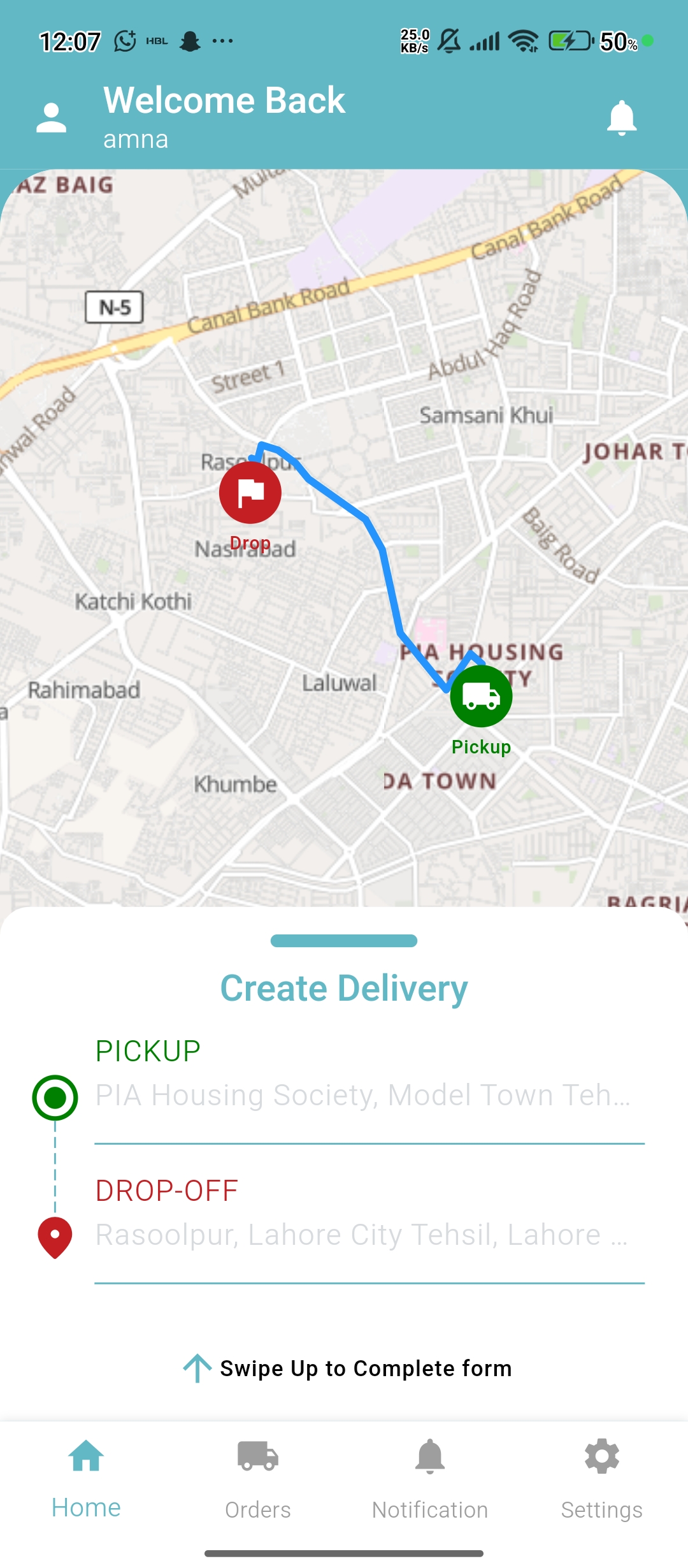The height and width of the screenshot is (1568, 688).
Task: Tap the Create Delivery heading
Action: point(344,987)
